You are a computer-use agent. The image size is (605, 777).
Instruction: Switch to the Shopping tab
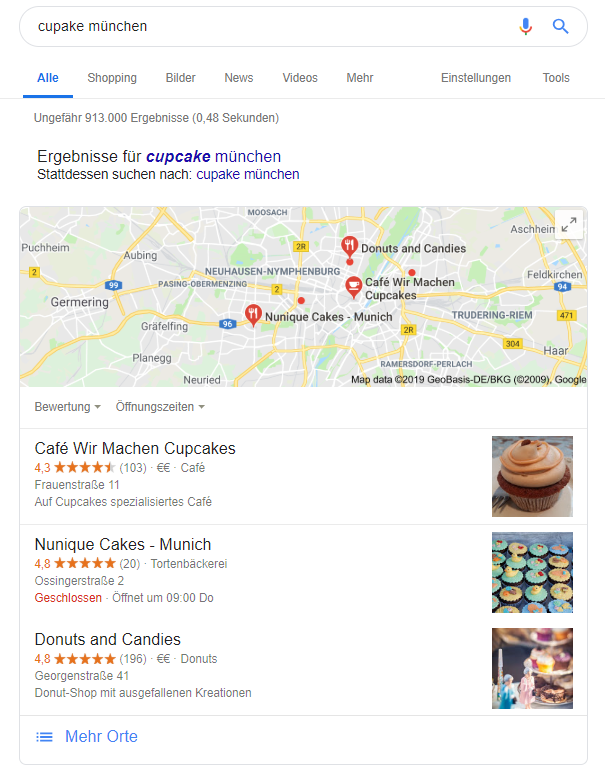(112, 78)
